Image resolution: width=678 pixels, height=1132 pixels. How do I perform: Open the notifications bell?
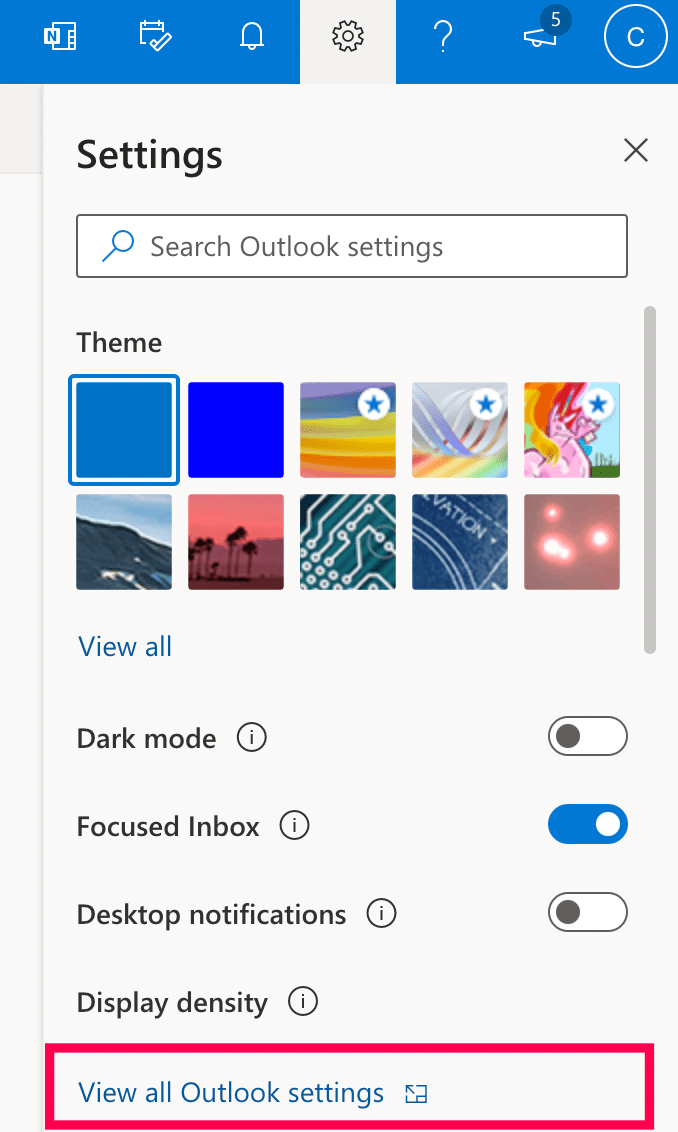click(x=251, y=35)
